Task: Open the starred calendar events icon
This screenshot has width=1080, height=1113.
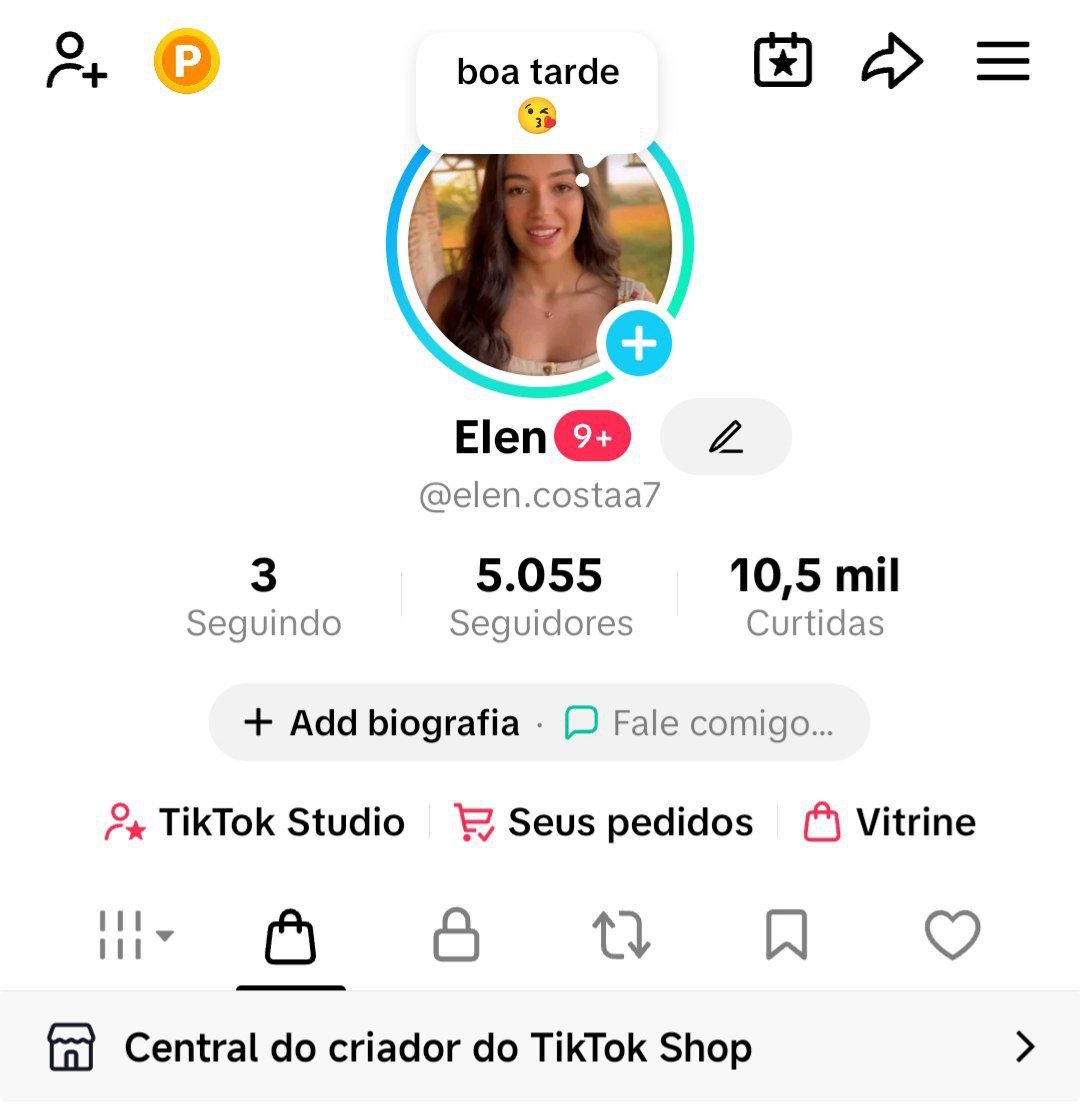Action: [782, 61]
